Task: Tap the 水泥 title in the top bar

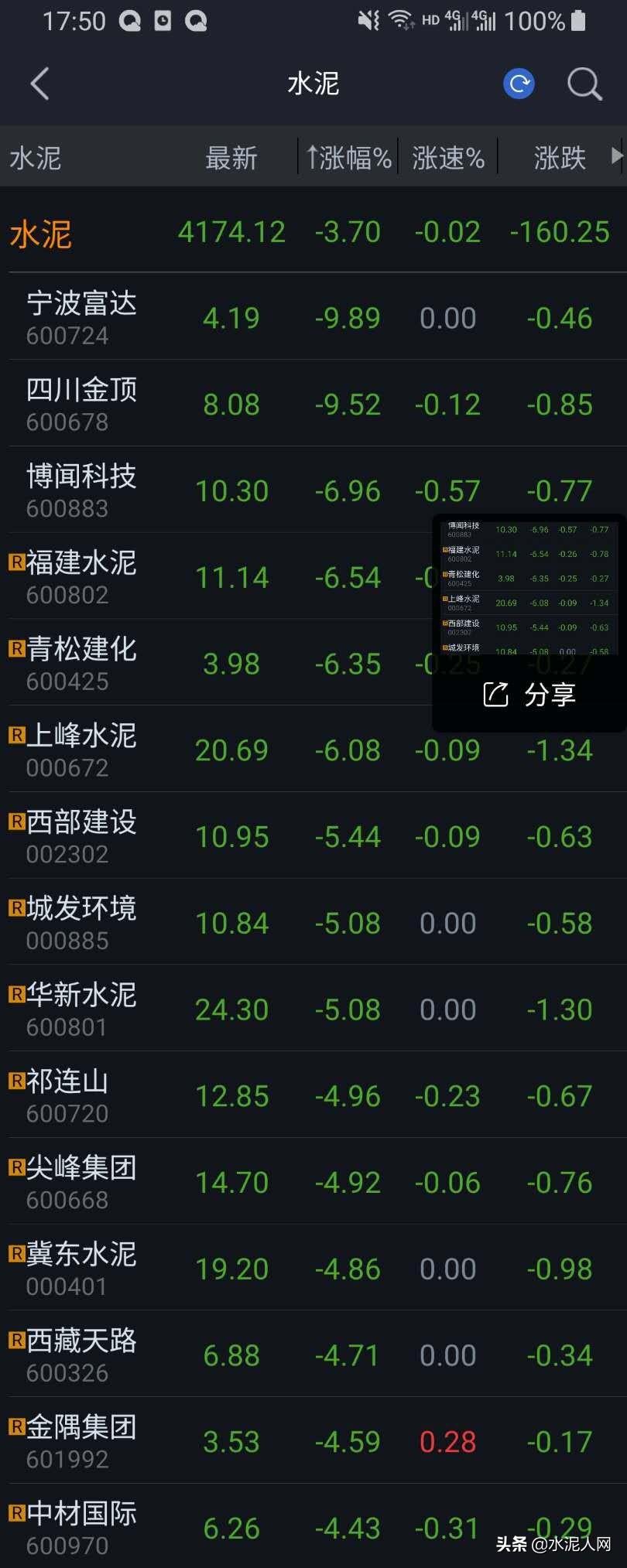Action: click(x=313, y=84)
